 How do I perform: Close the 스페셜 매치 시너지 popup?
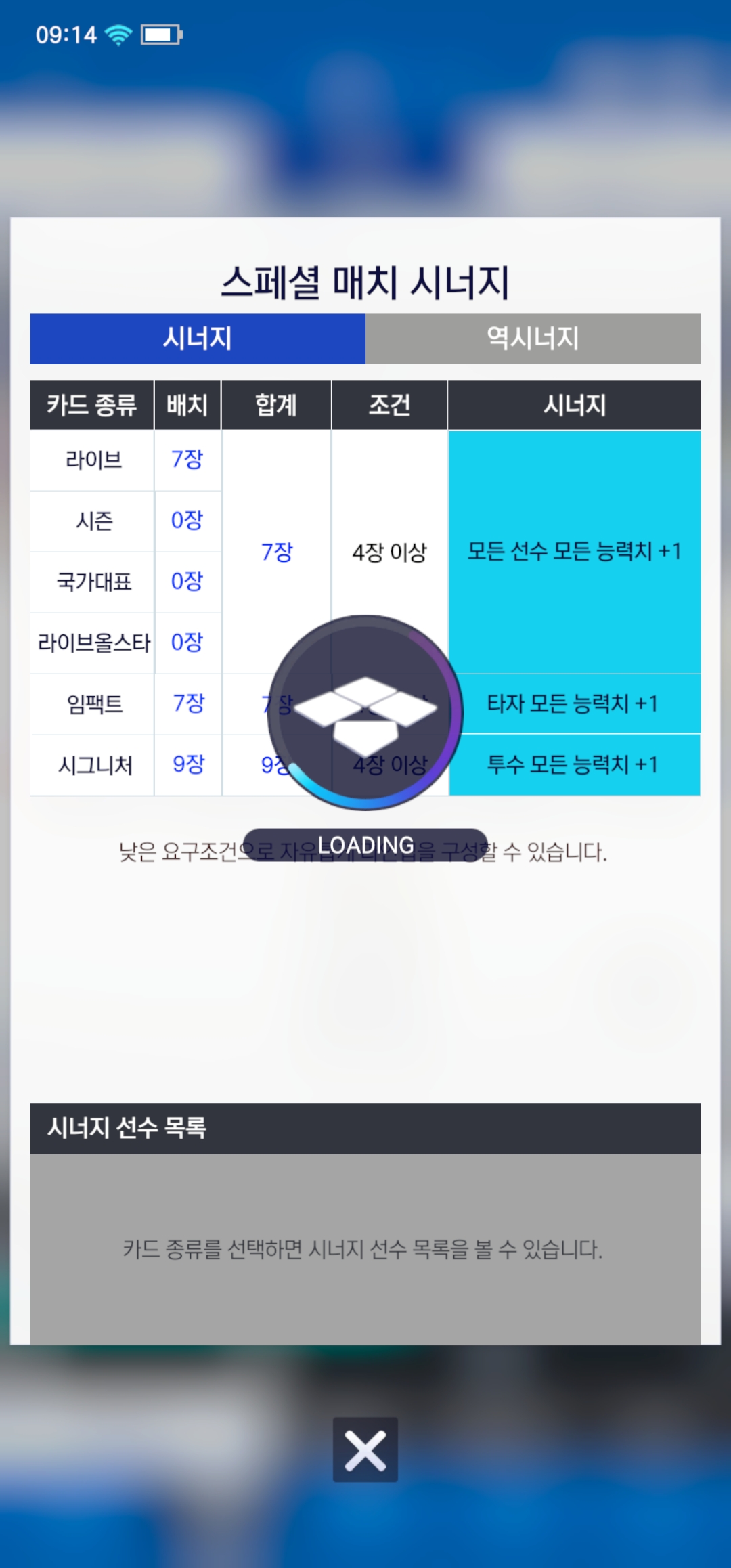click(x=365, y=1450)
